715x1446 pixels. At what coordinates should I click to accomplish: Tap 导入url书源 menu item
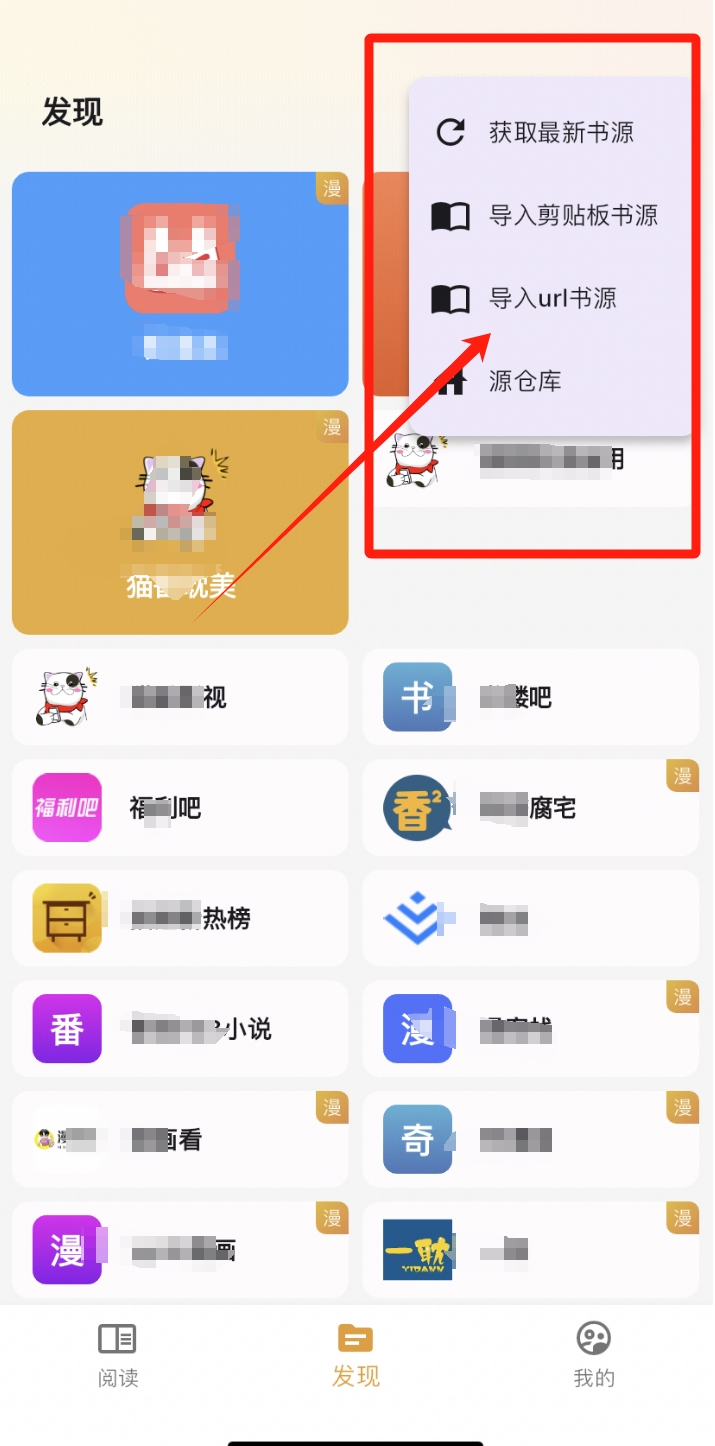[552, 298]
